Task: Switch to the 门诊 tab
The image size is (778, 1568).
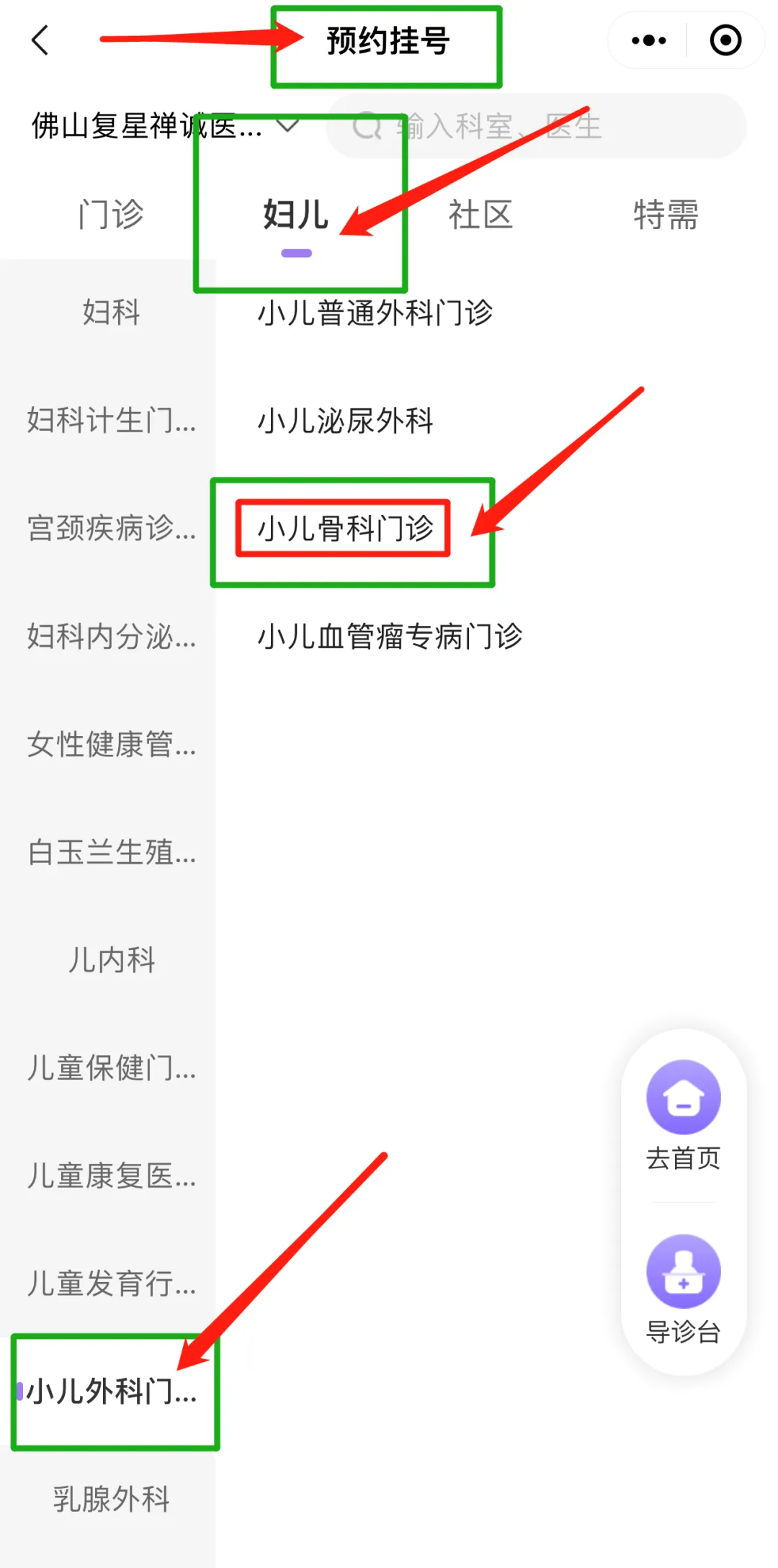Action: pyautogui.click(x=110, y=215)
